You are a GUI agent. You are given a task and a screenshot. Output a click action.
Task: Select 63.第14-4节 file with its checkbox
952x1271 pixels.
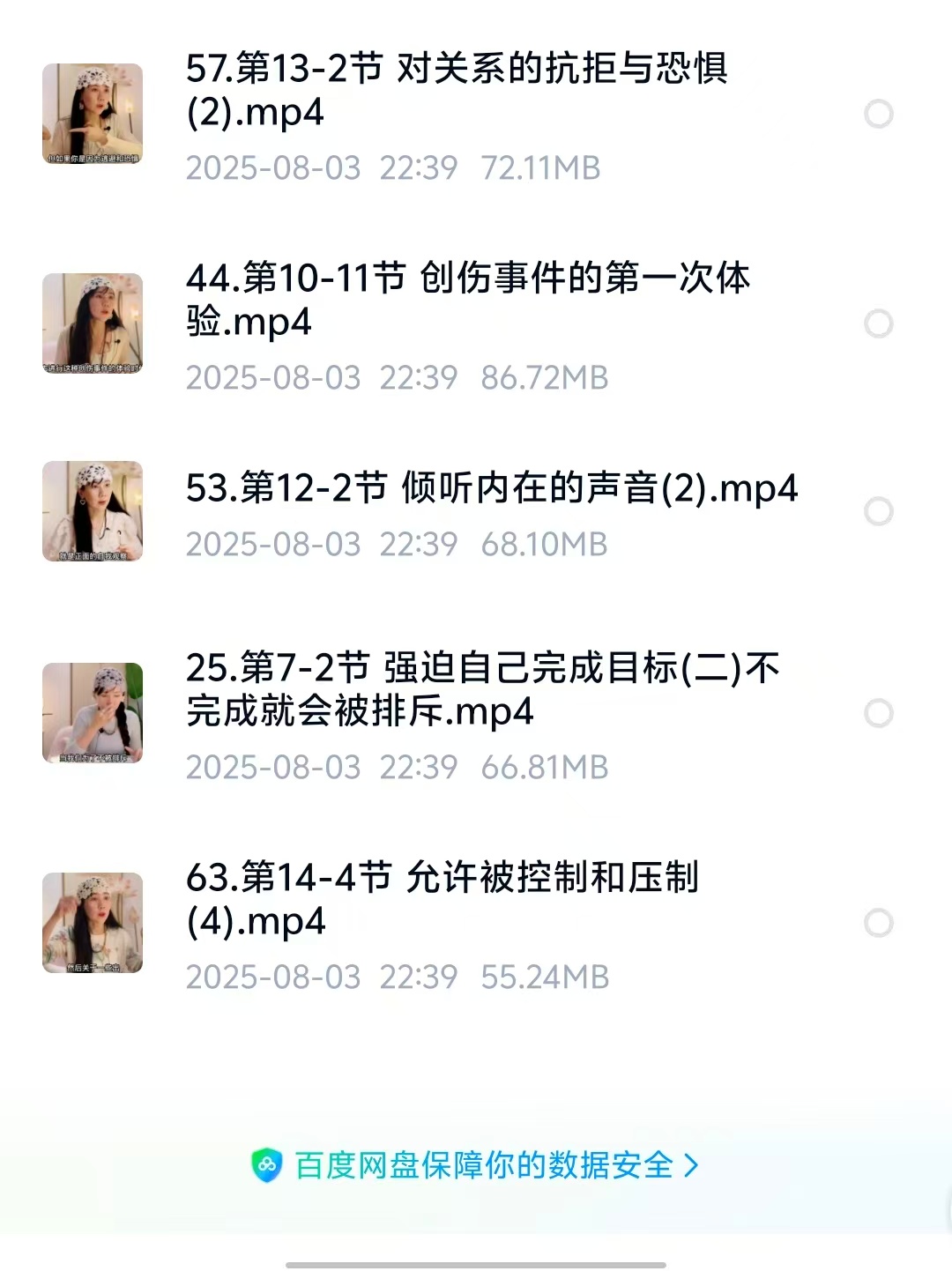click(879, 923)
